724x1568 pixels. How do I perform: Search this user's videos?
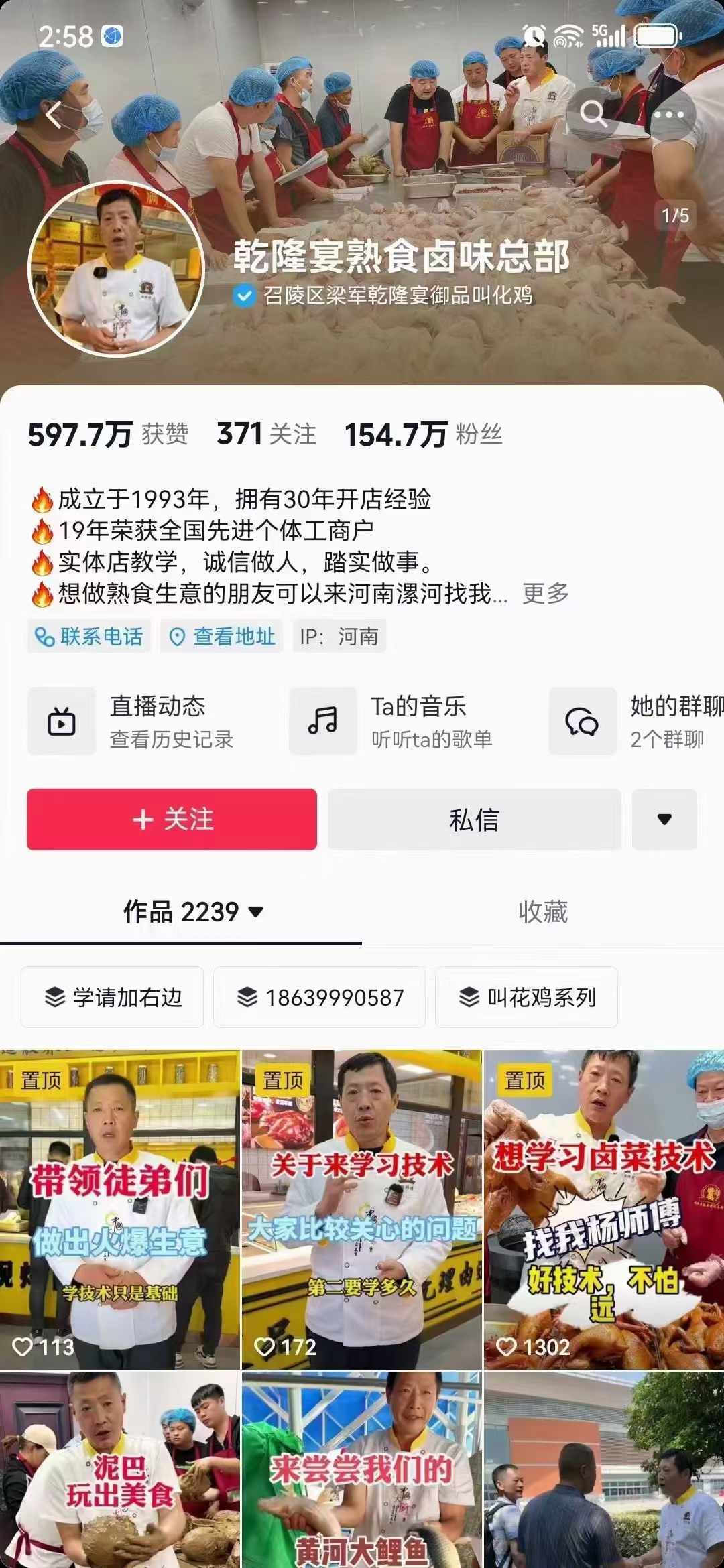tap(594, 114)
